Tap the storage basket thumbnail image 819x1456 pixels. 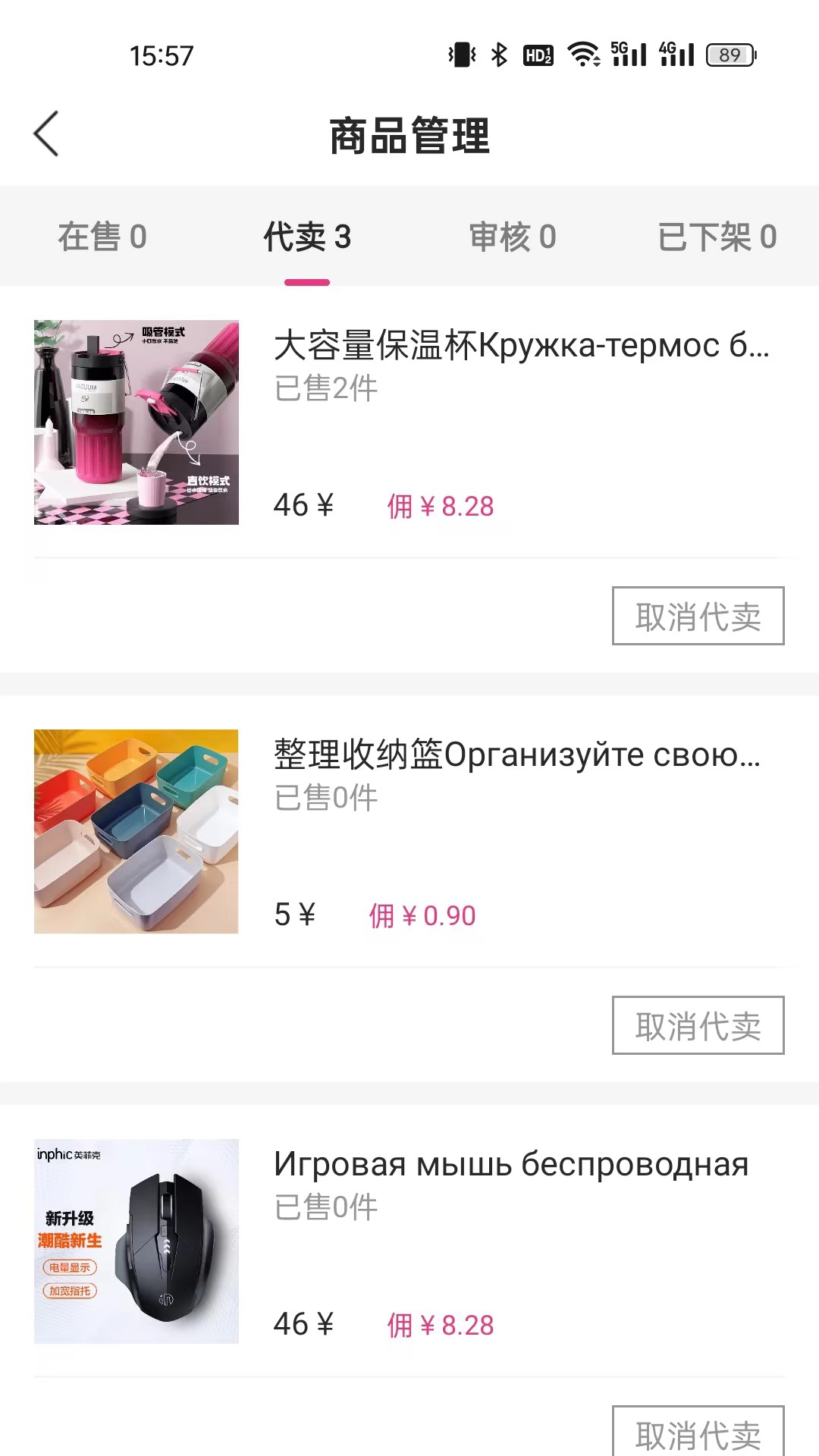click(x=135, y=832)
